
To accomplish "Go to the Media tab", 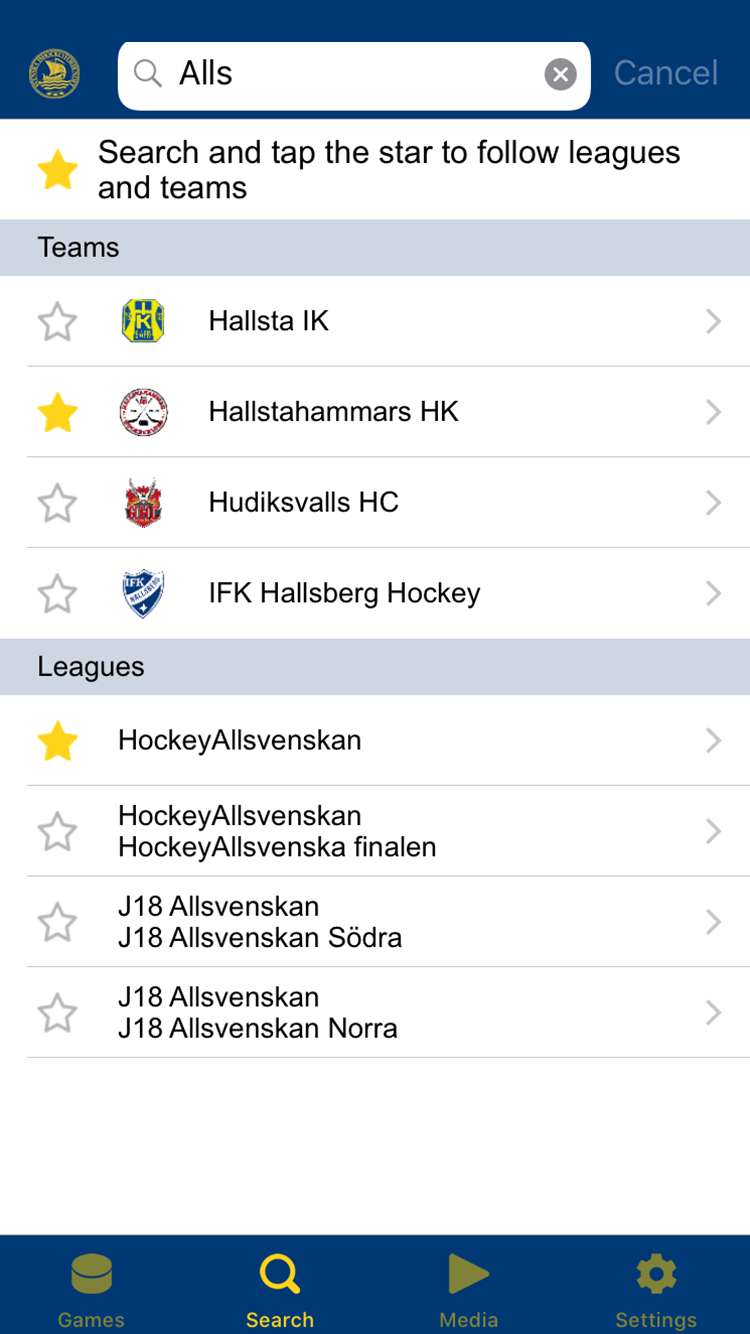I will (x=469, y=1288).
